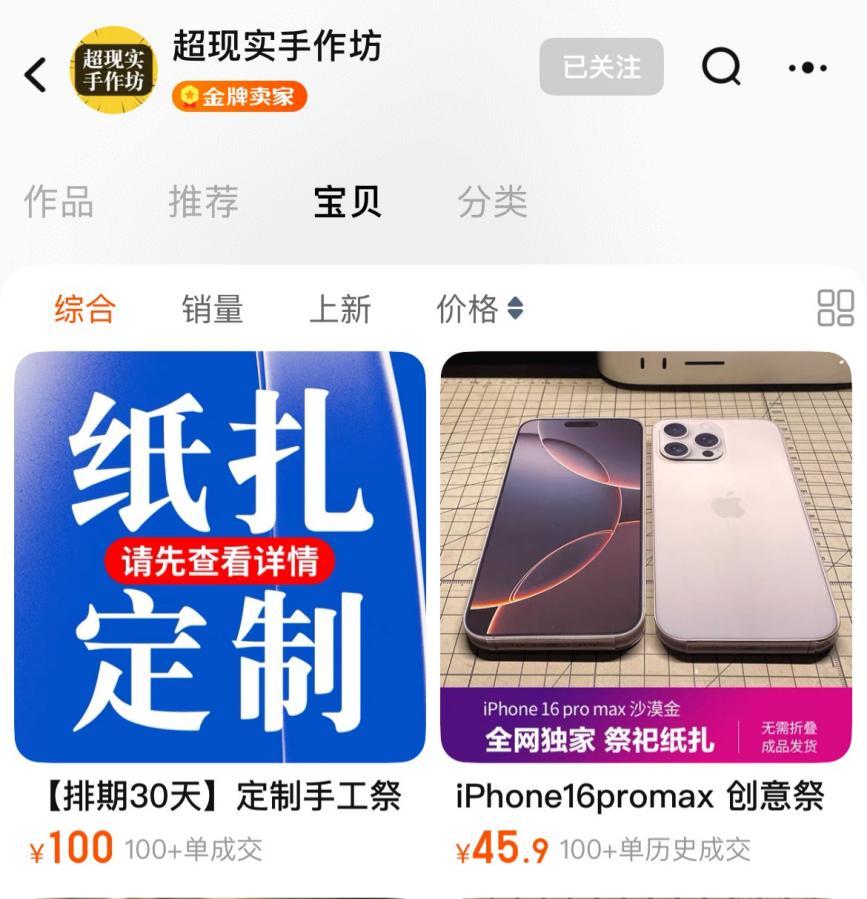Sort items by 销量
The height and width of the screenshot is (899, 867).
(212, 309)
